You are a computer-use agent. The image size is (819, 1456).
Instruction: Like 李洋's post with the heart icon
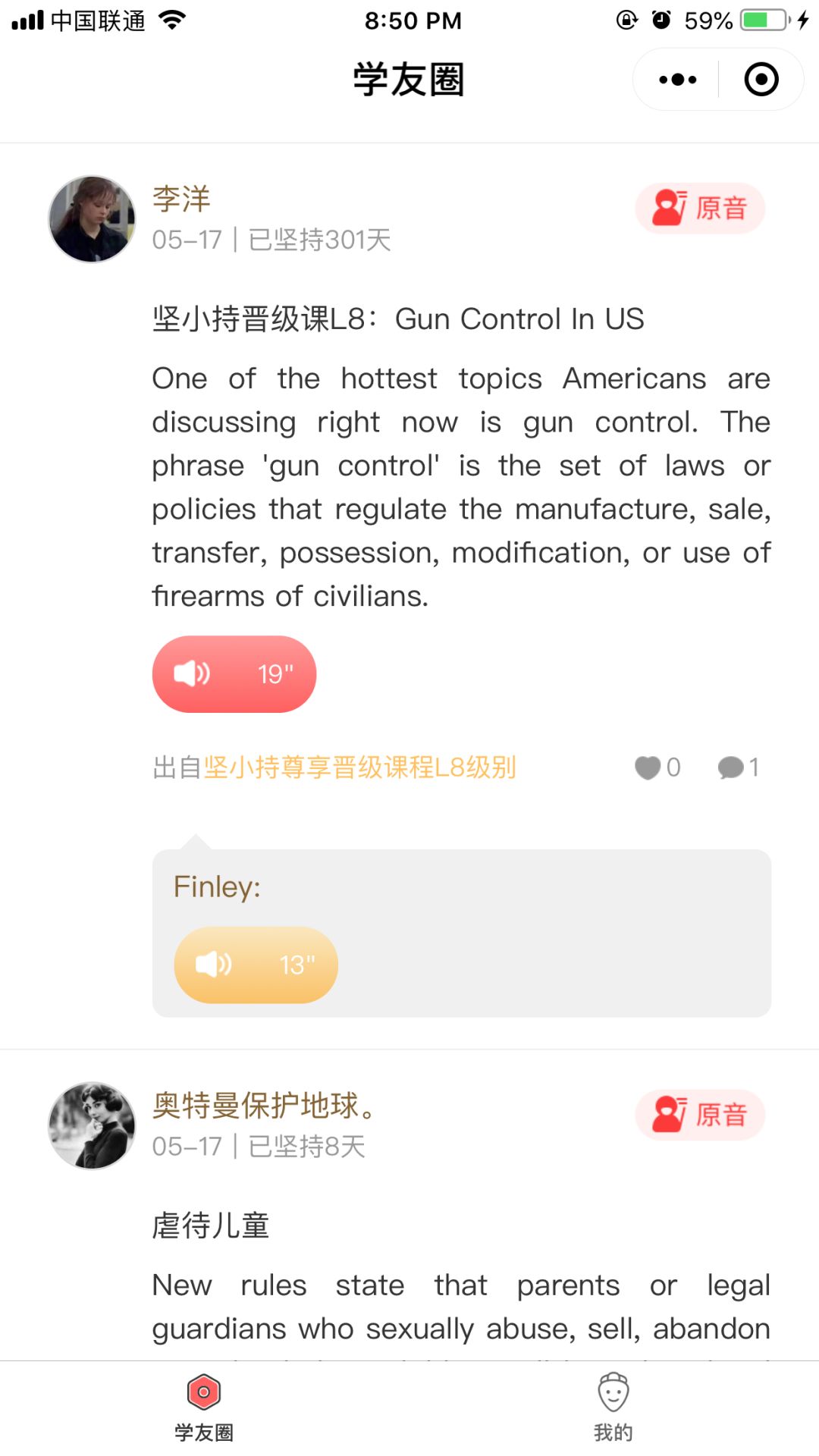click(647, 767)
